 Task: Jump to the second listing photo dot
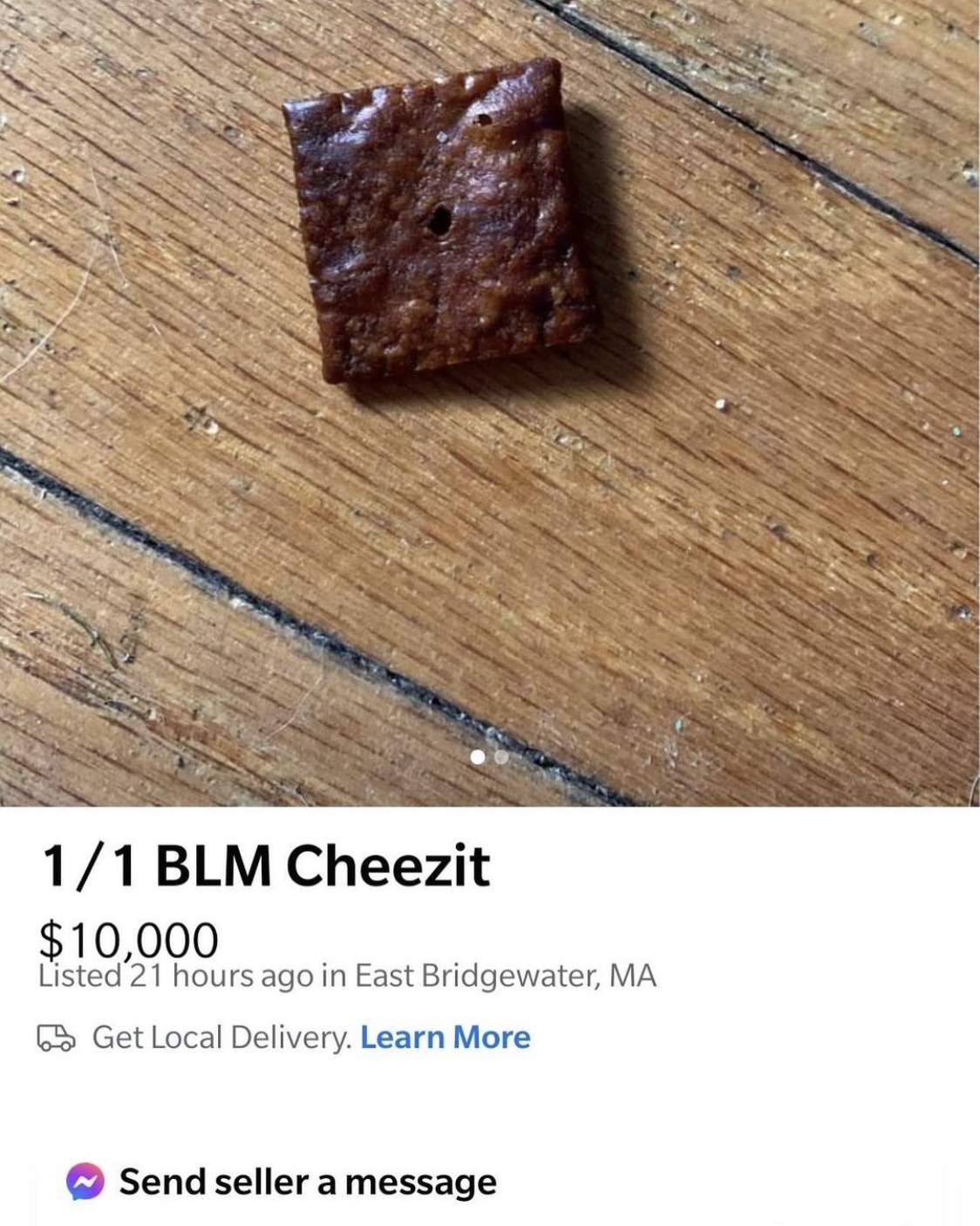tap(500, 757)
